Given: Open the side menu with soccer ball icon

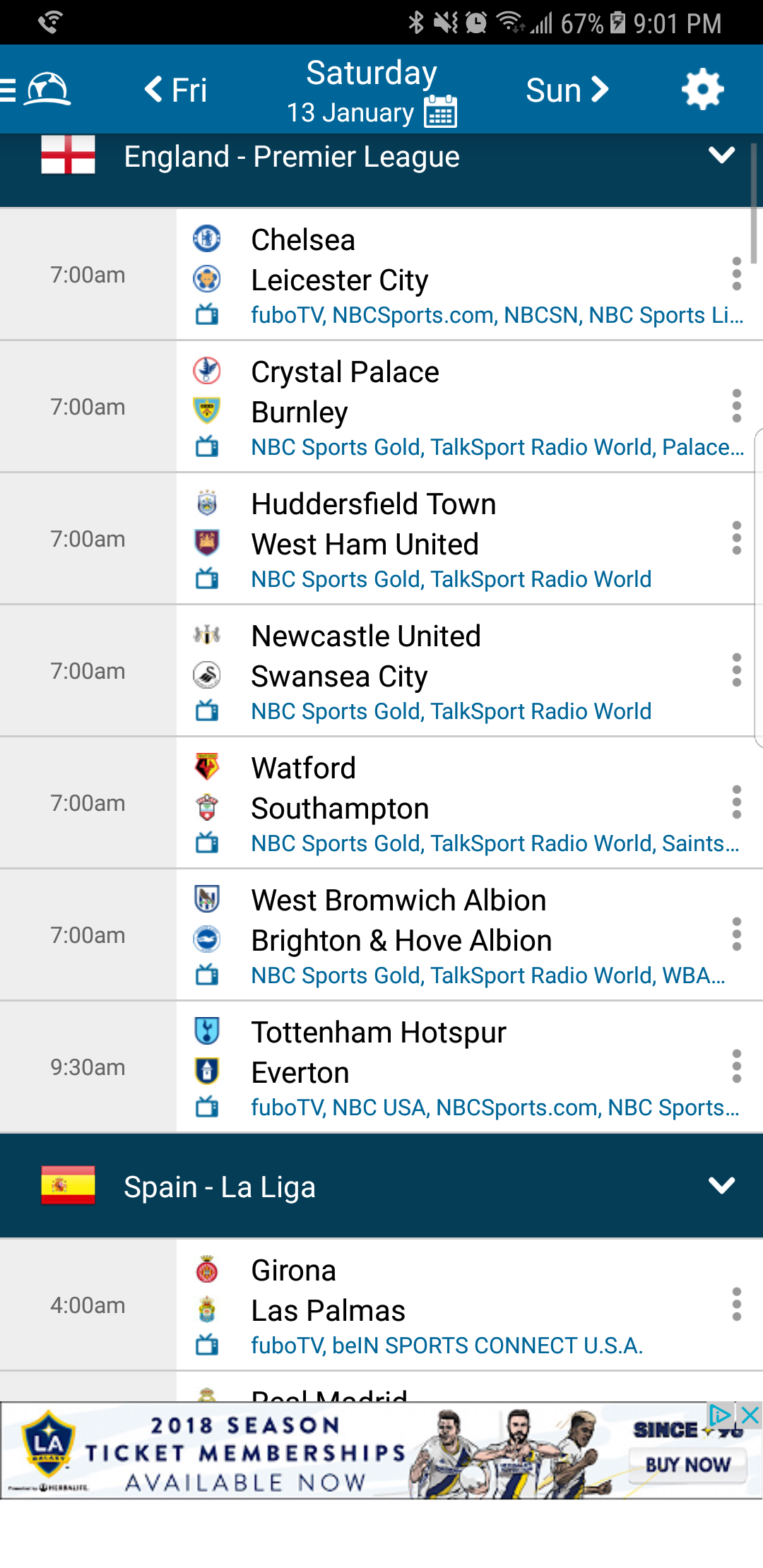Looking at the screenshot, I should point(37,90).
